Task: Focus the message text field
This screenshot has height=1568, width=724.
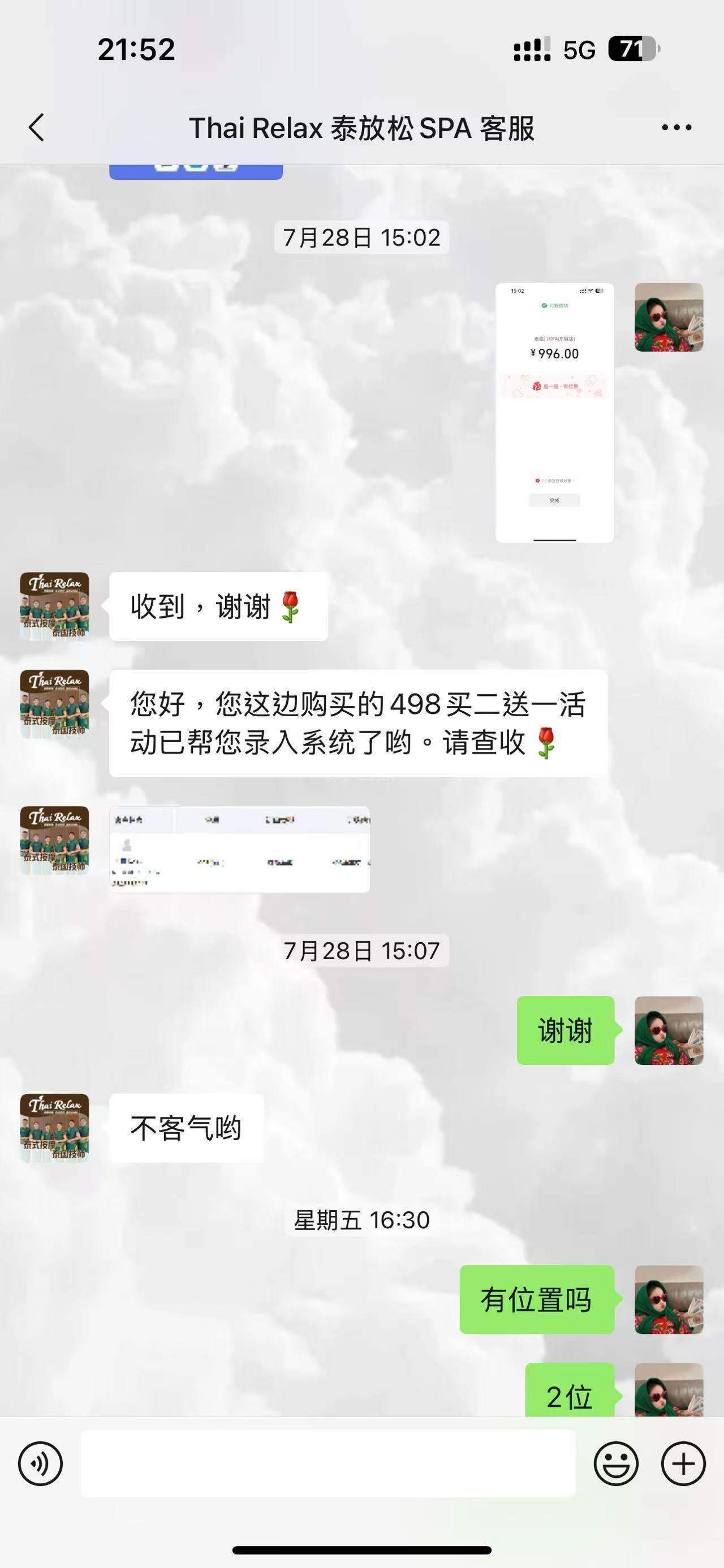Action: [x=327, y=1463]
